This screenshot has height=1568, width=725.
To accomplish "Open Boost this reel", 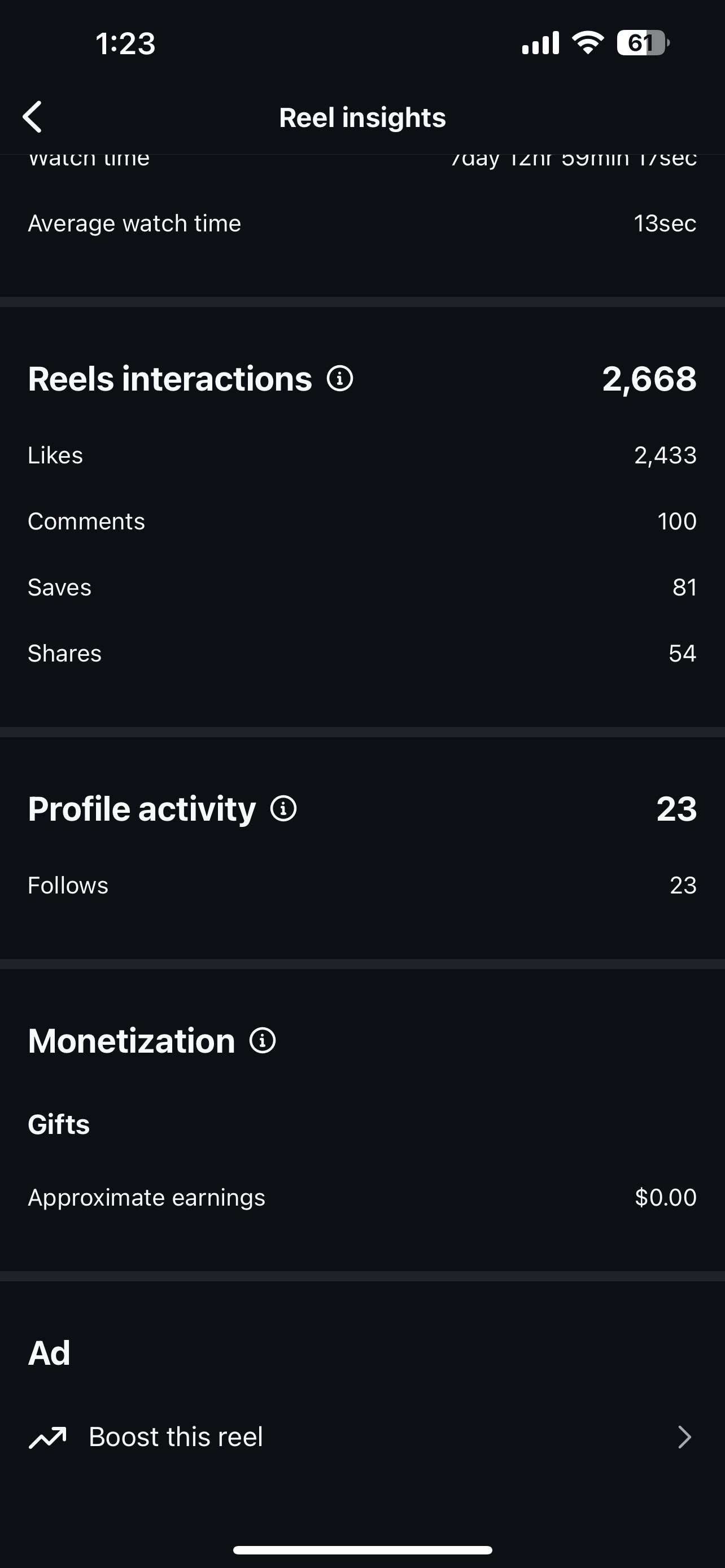I will pos(362,1436).
